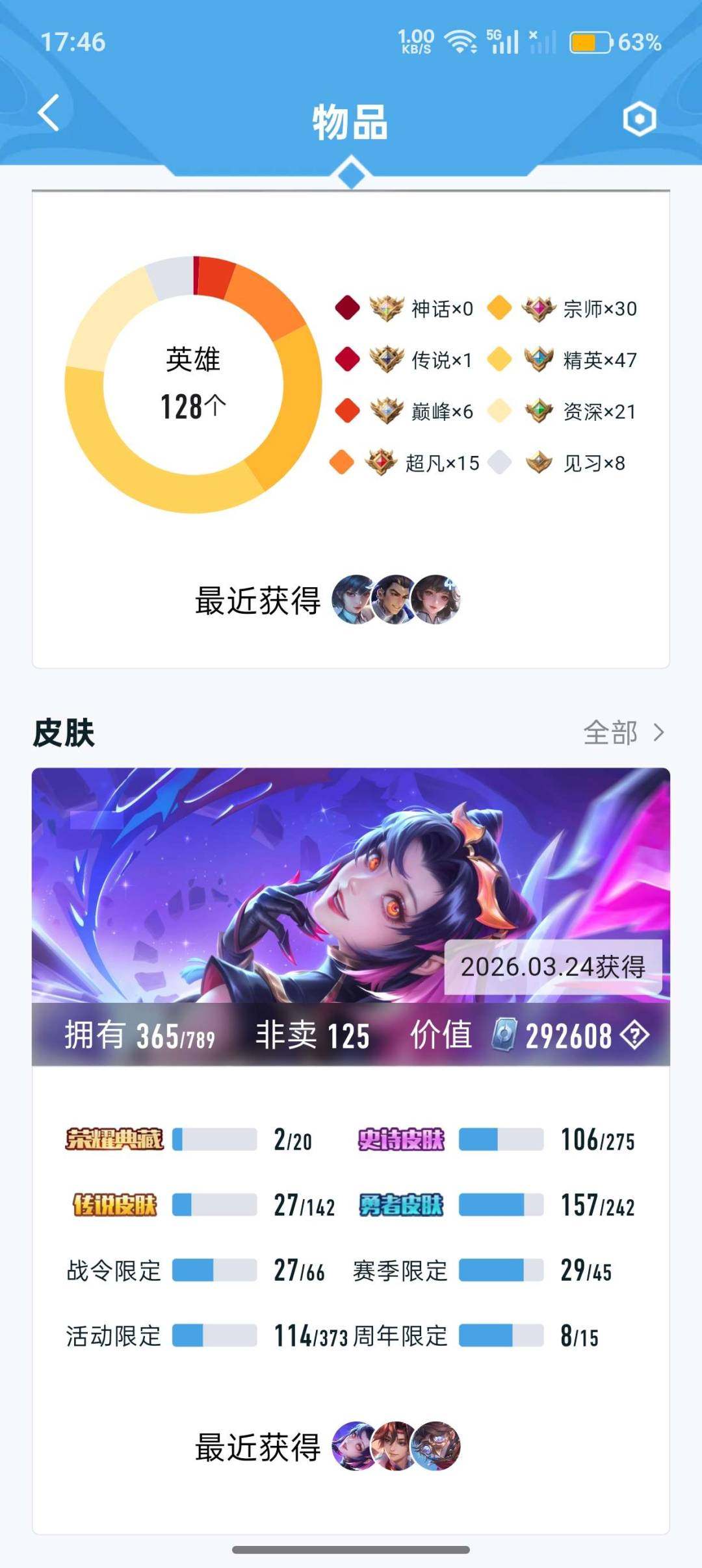Select the 传说 tier medal icon
This screenshot has width=702, height=1568.
pos(386,359)
